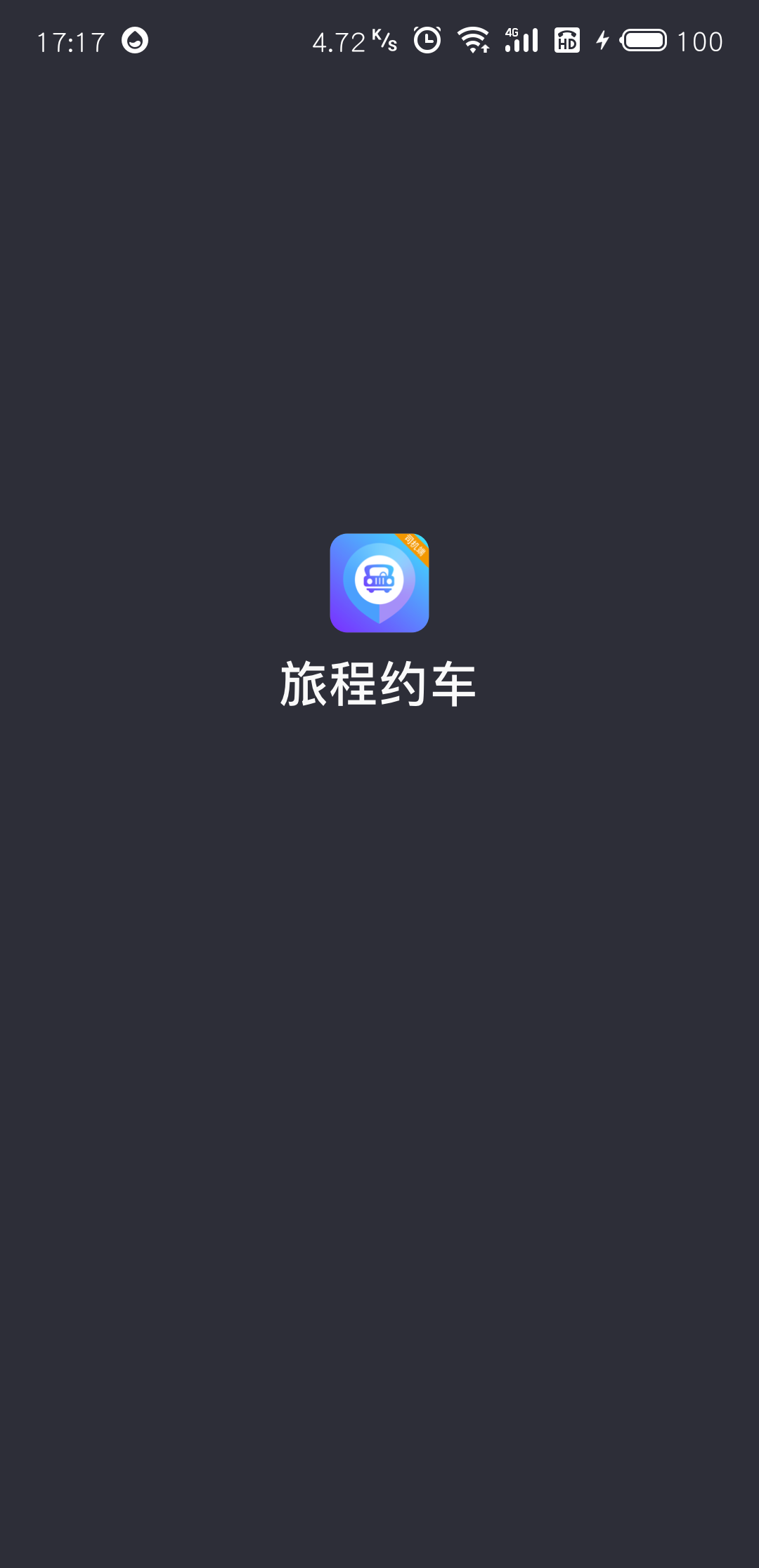Tap the alarm clock status bar icon
The image size is (759, 1568).
[x=427, y=41]
